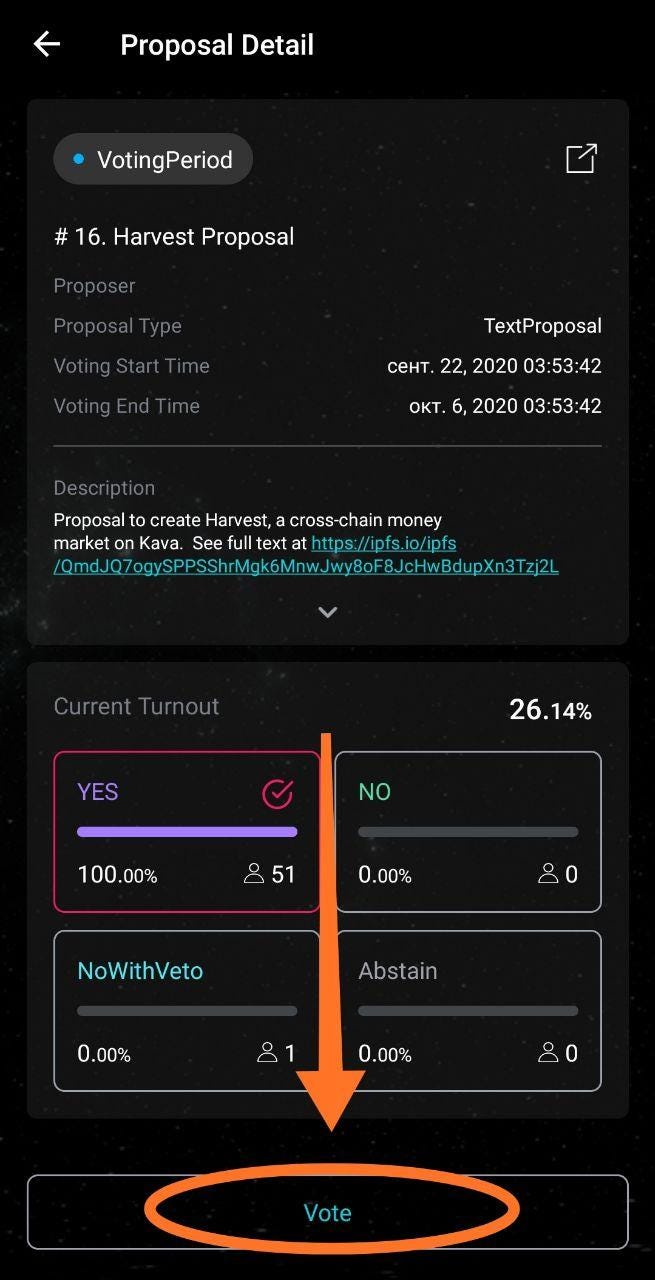The height and width of the screenshot is (1280, 655).
Task: Tap the Vote button
Action: (328, 1212)
